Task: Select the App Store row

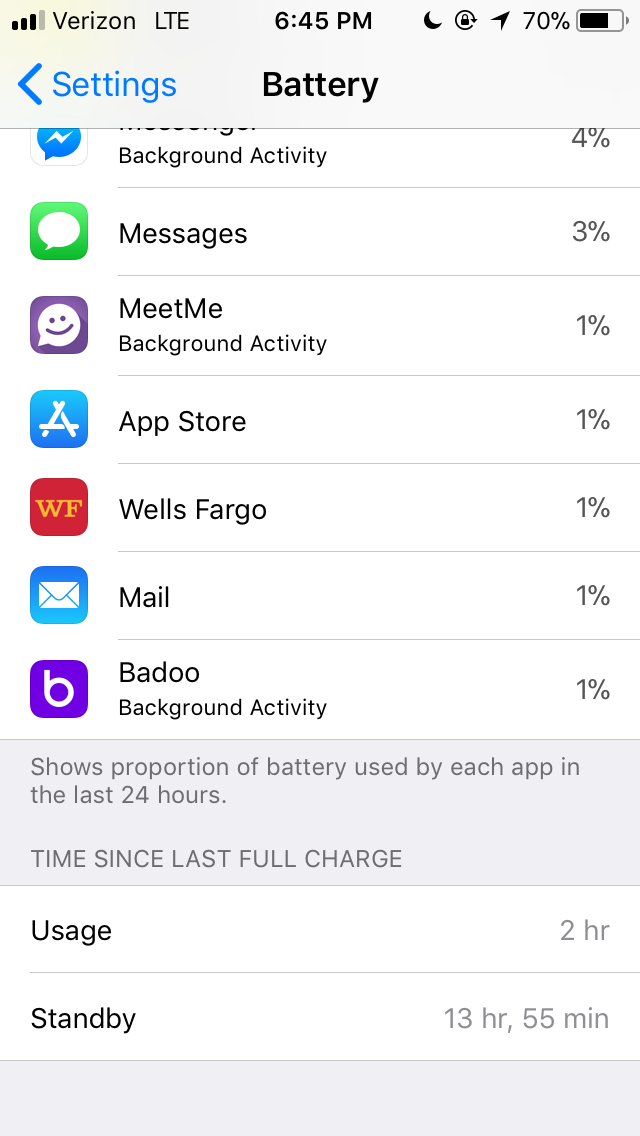Action: coord(320,419)
